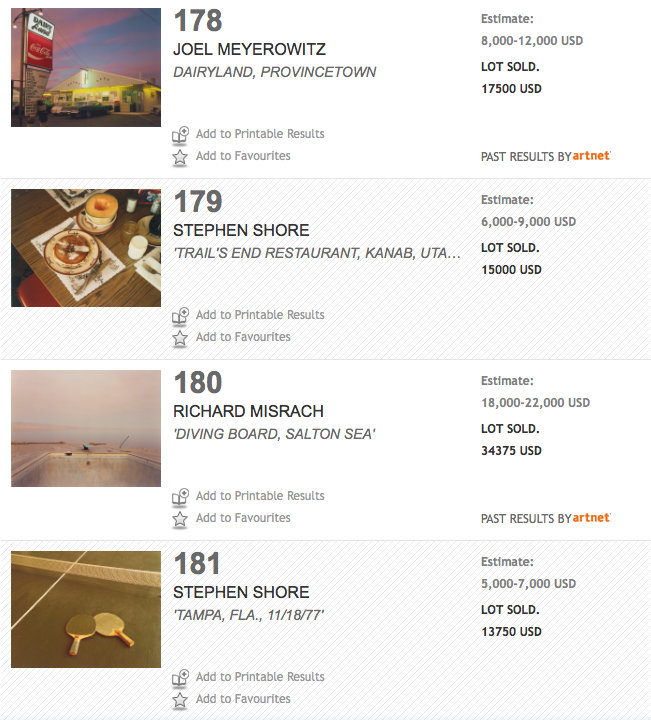Open the Dairyland, Provincetown lot thumbnail
The width and height of the screenshot is (651, 720).
point(86,67)
